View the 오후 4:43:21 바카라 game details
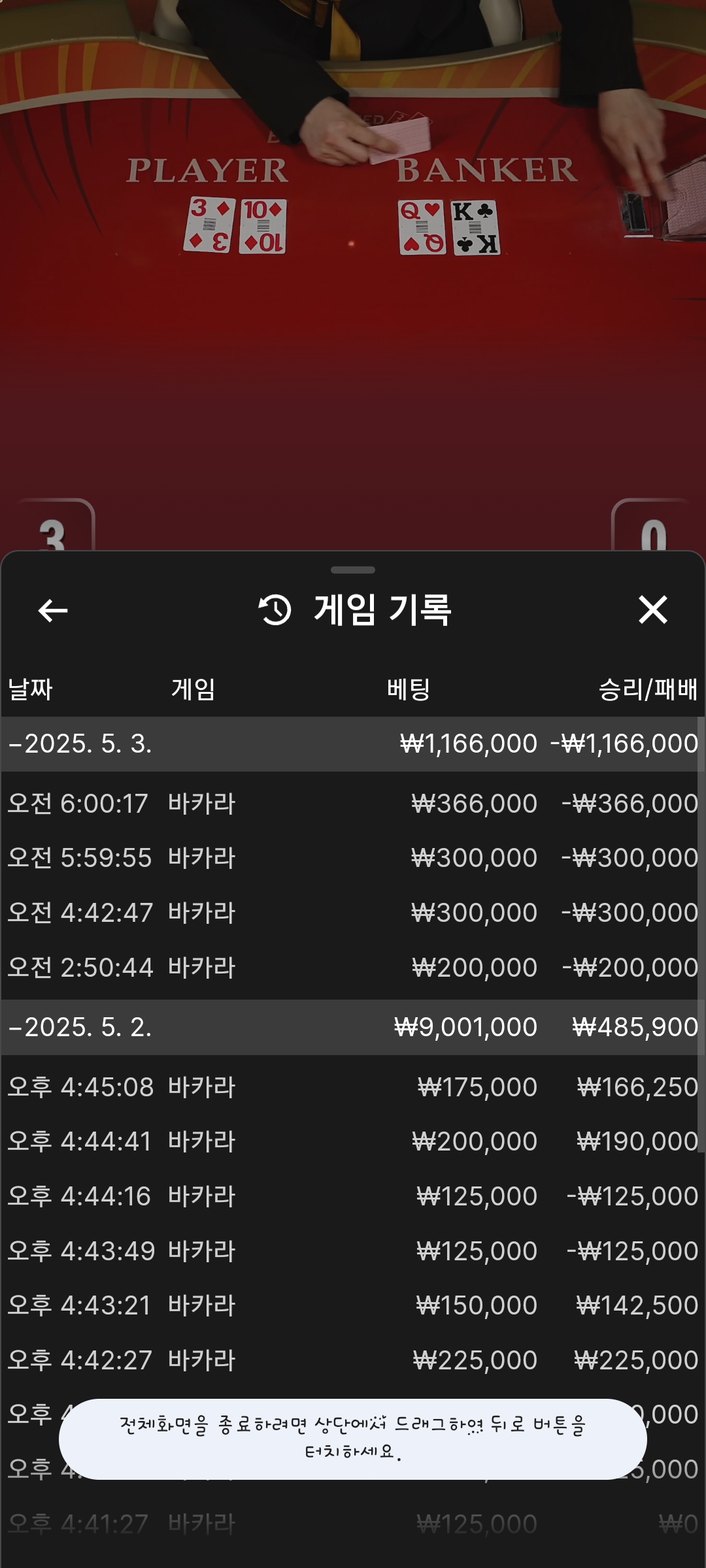 (x=353, y=1305)
